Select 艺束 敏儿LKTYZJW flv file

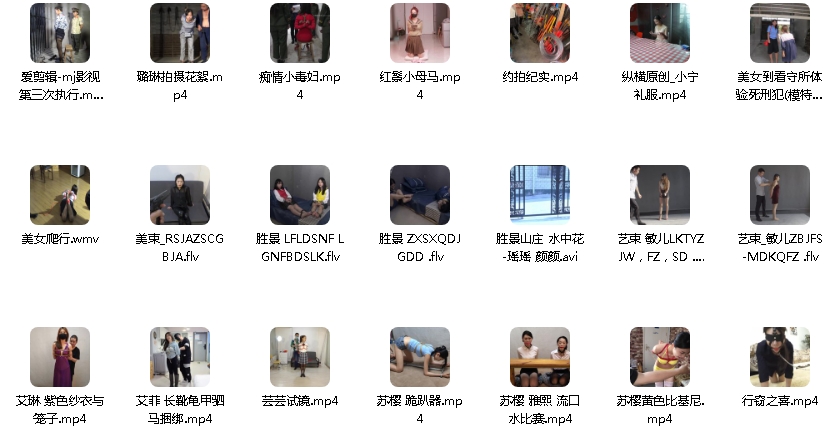[x=660, y=195]
